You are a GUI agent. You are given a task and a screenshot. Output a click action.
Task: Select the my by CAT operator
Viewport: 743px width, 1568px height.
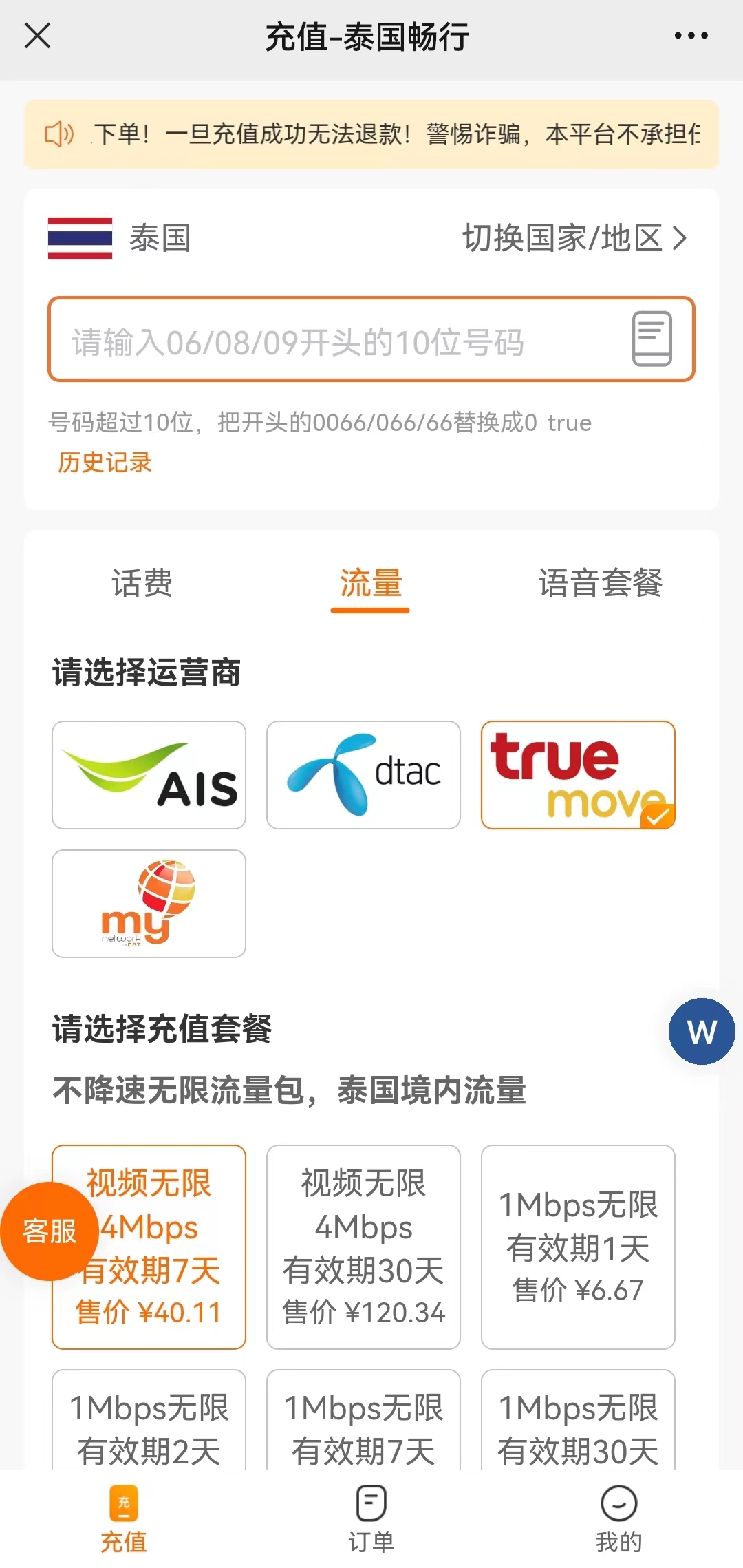pyautogui.click(x=149, y=904)
